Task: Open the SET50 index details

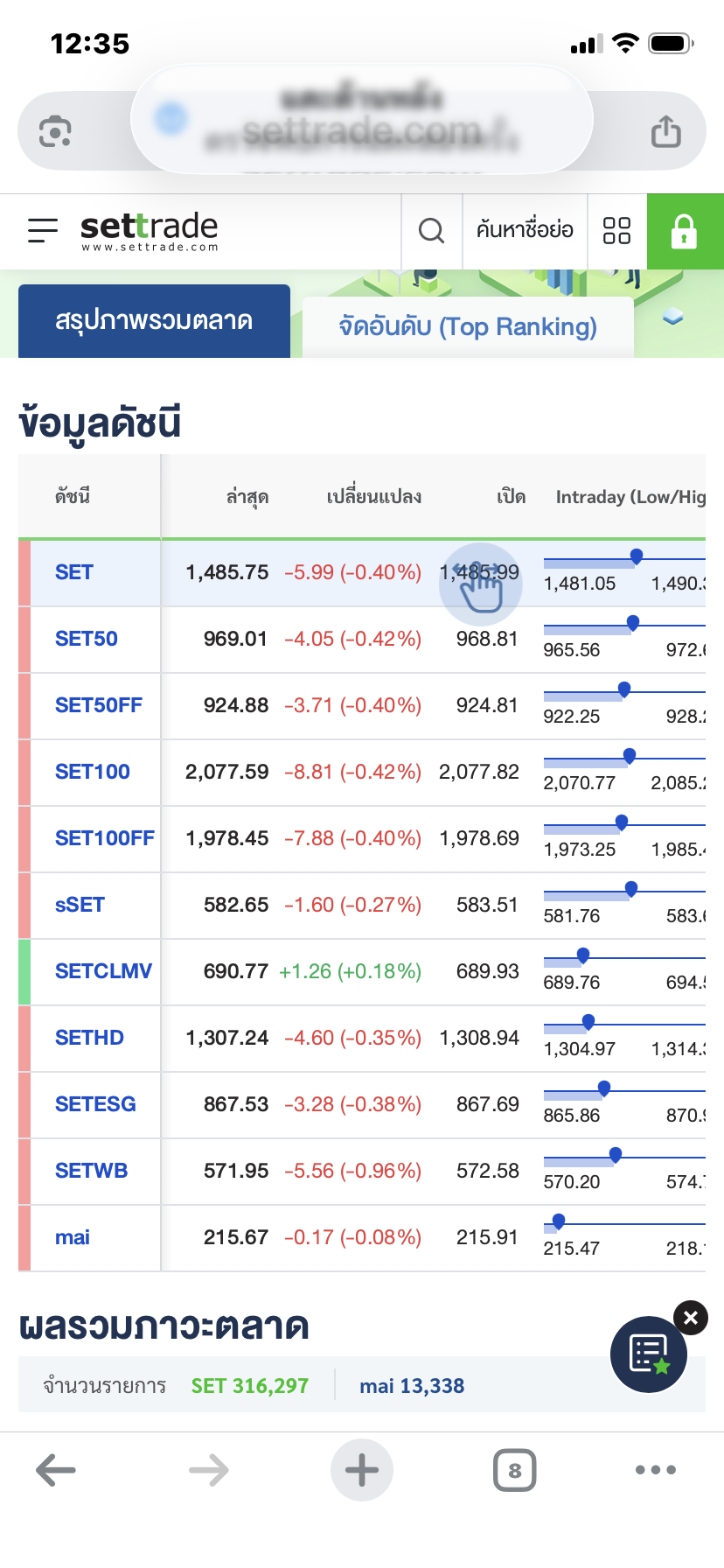Action: [87, 639]
